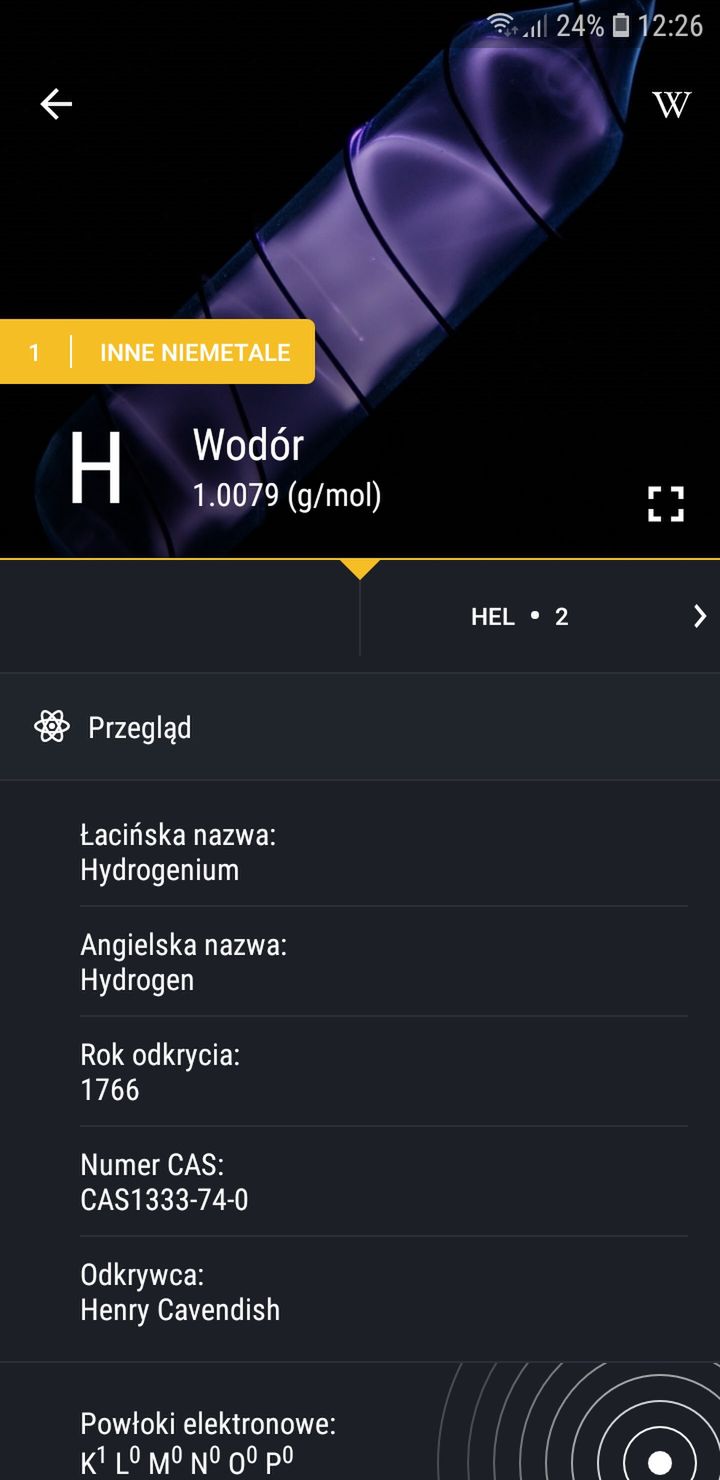This screenshot has height=1480, width=720.
Task: Go back using the arrow icon
Action: click(56, 104)
